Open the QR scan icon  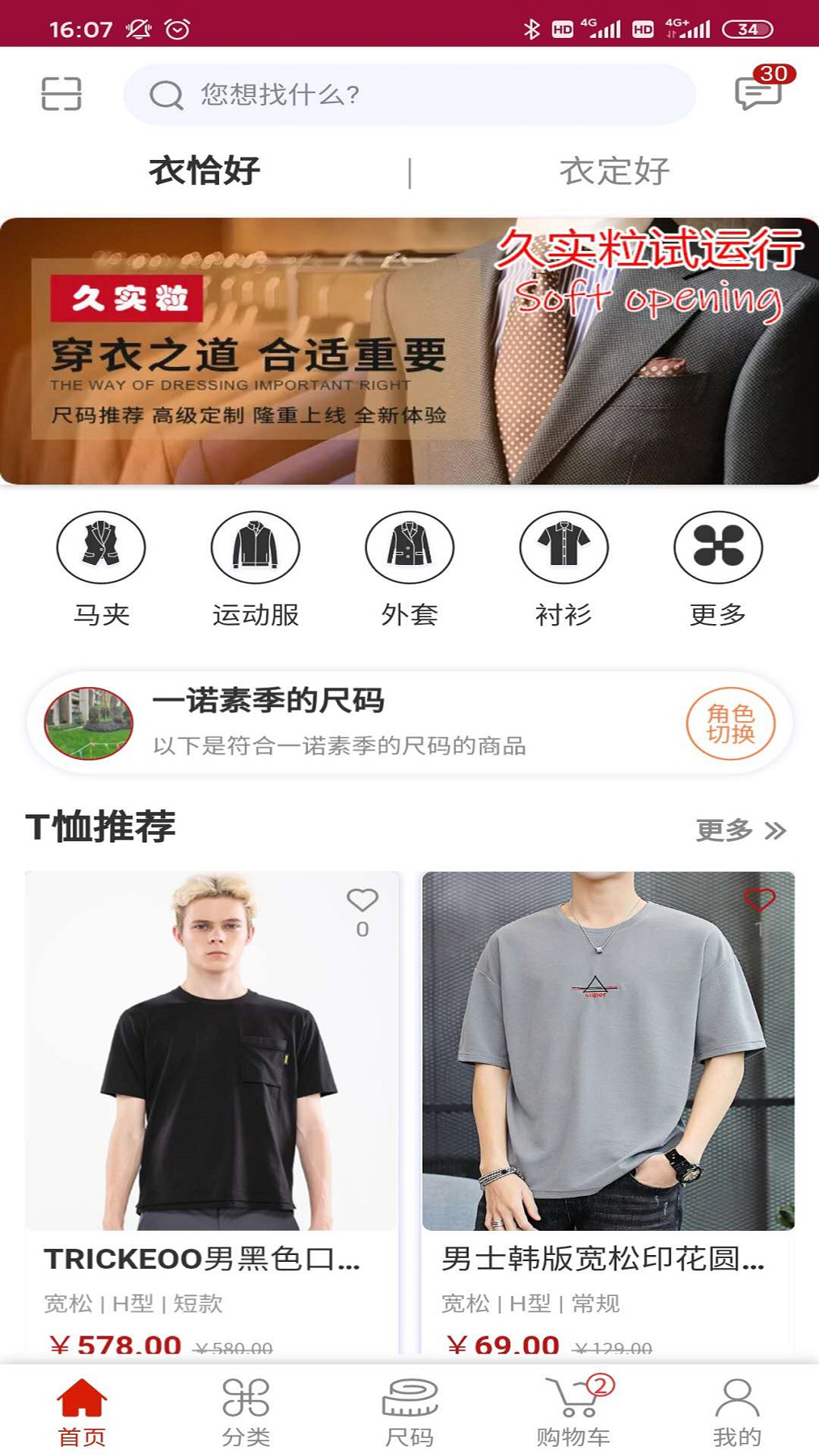(61, 94)
